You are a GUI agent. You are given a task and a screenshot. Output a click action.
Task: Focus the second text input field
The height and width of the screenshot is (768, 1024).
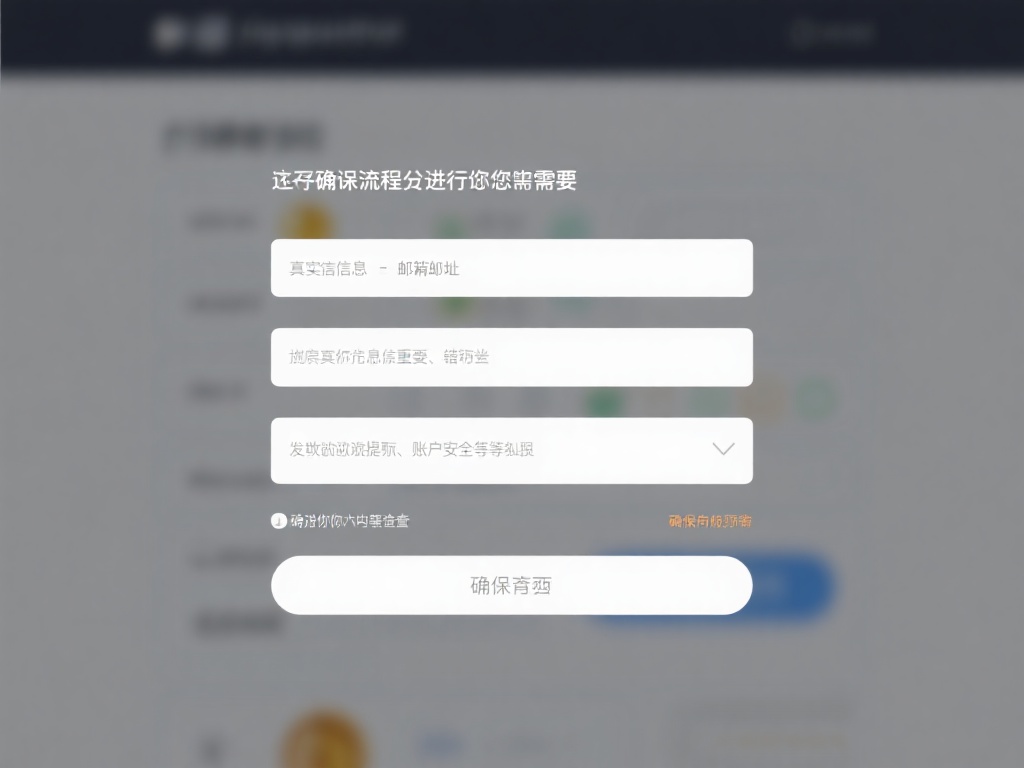point(511,357)
